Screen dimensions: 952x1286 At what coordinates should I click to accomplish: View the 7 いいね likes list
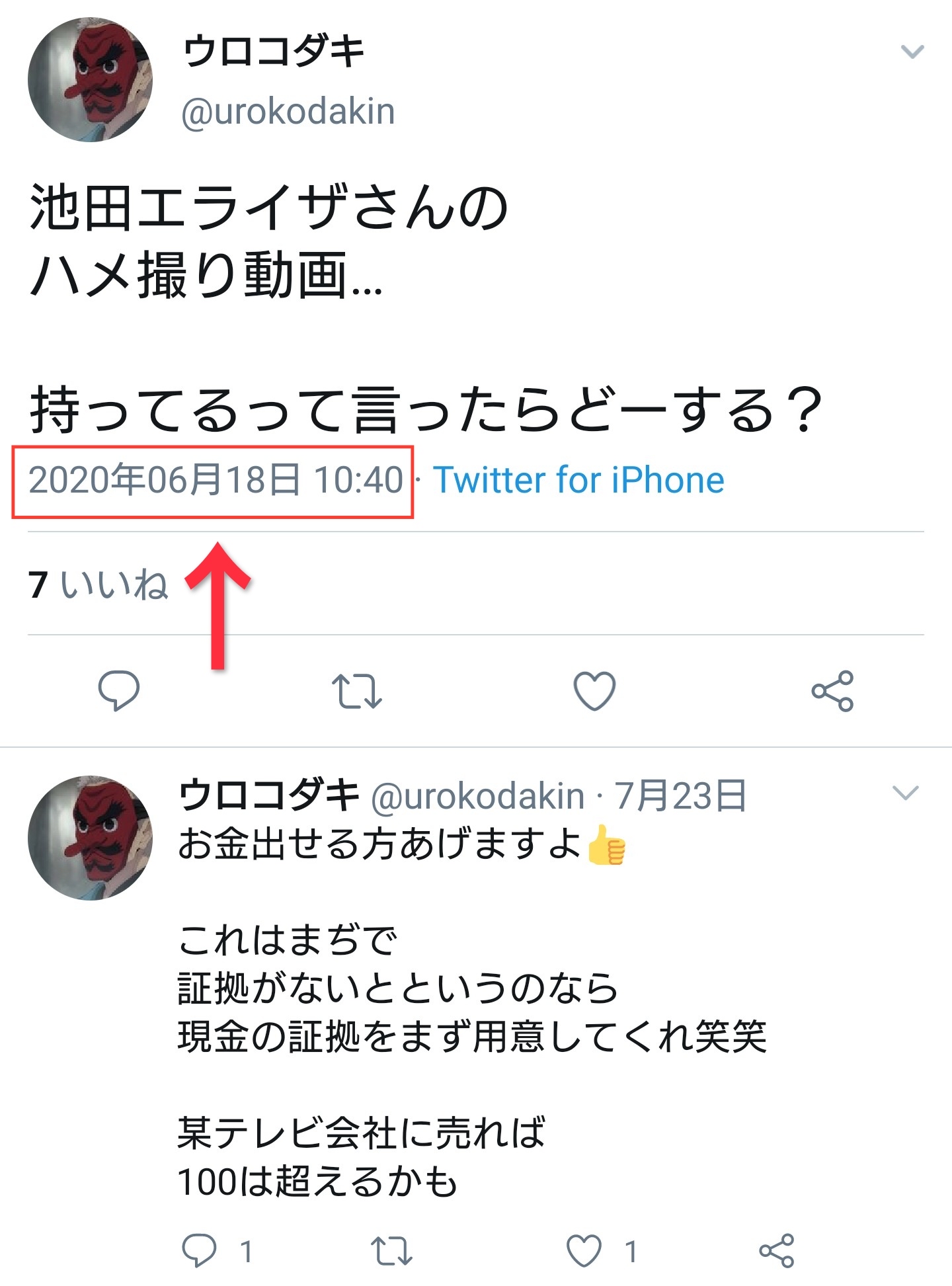pos(98,584)
